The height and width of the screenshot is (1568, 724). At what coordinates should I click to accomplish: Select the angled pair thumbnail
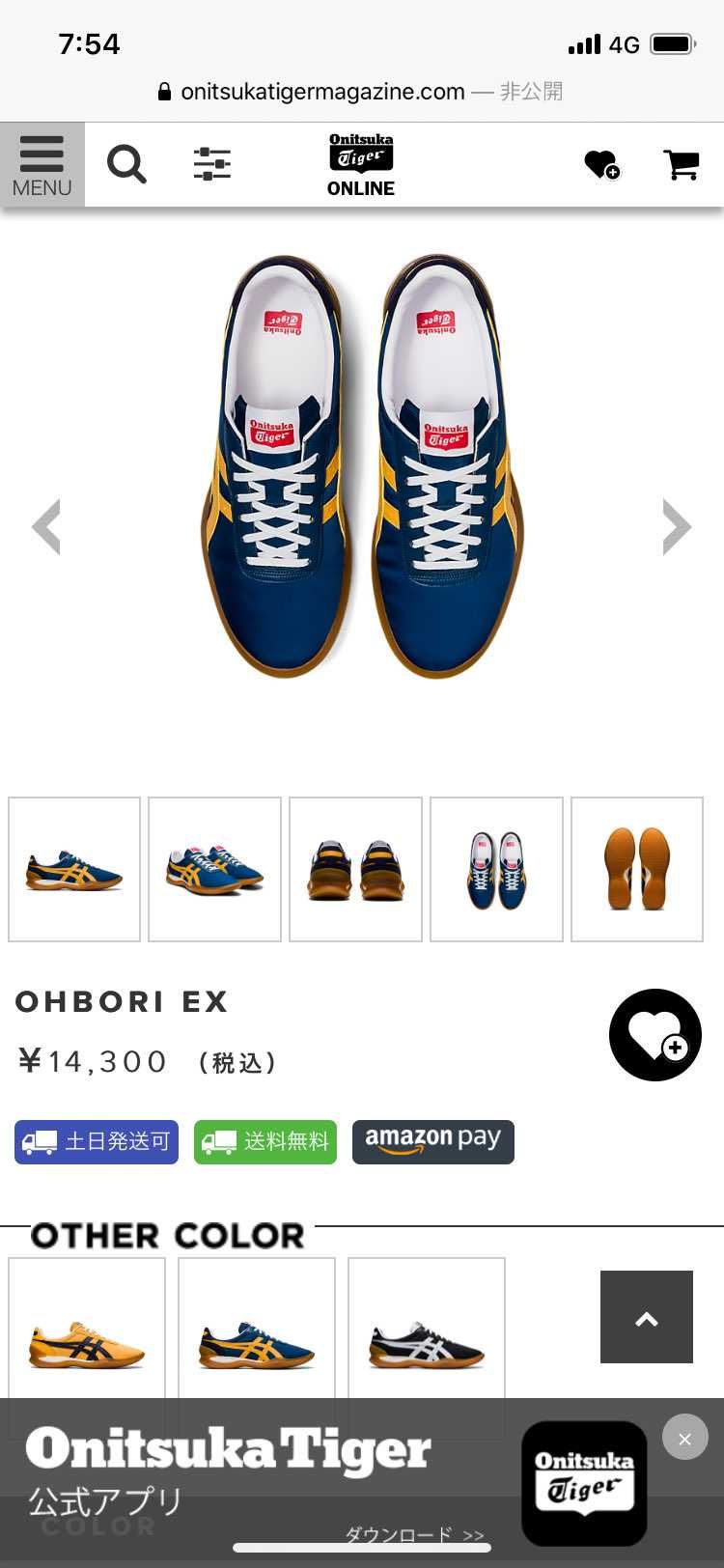(214, 869)
